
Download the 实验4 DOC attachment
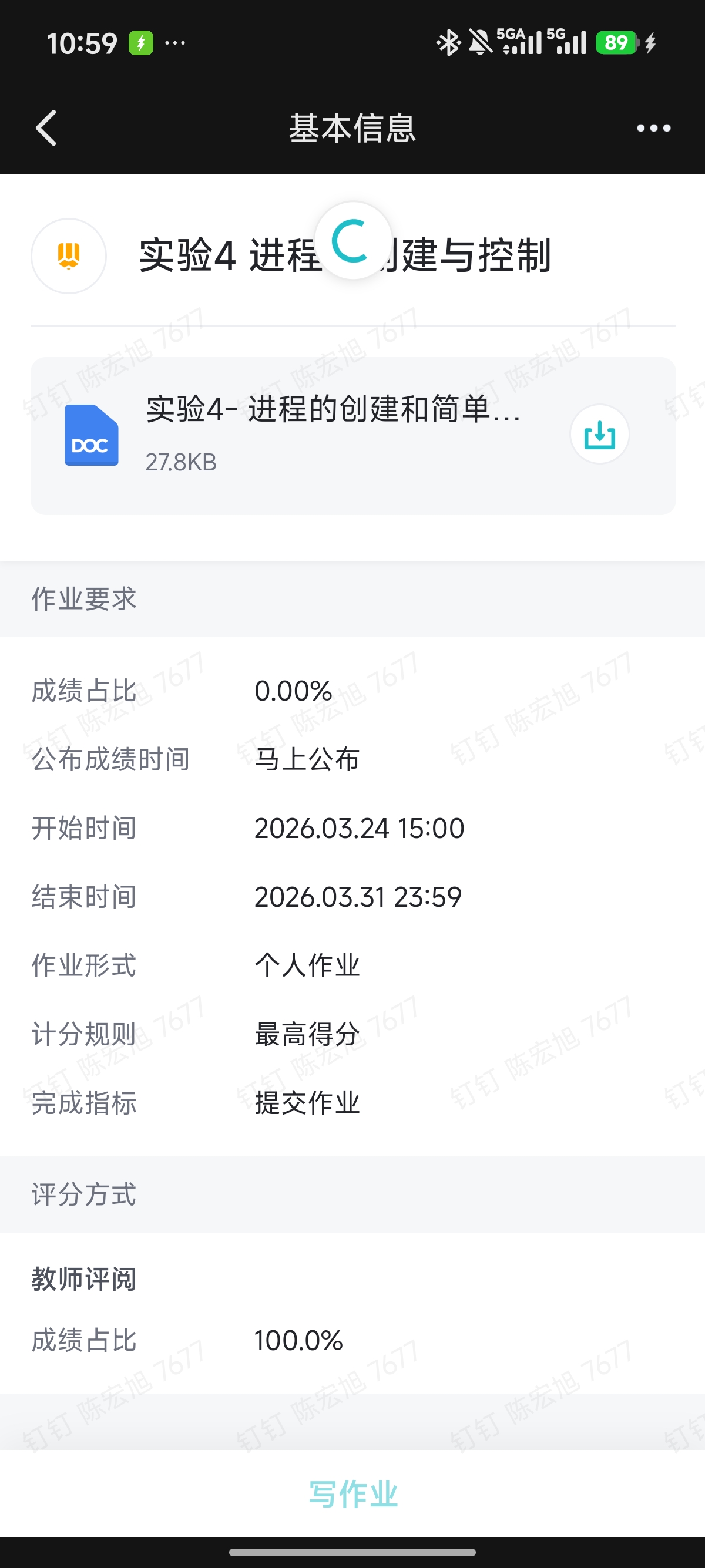click(x=599, y=435)
